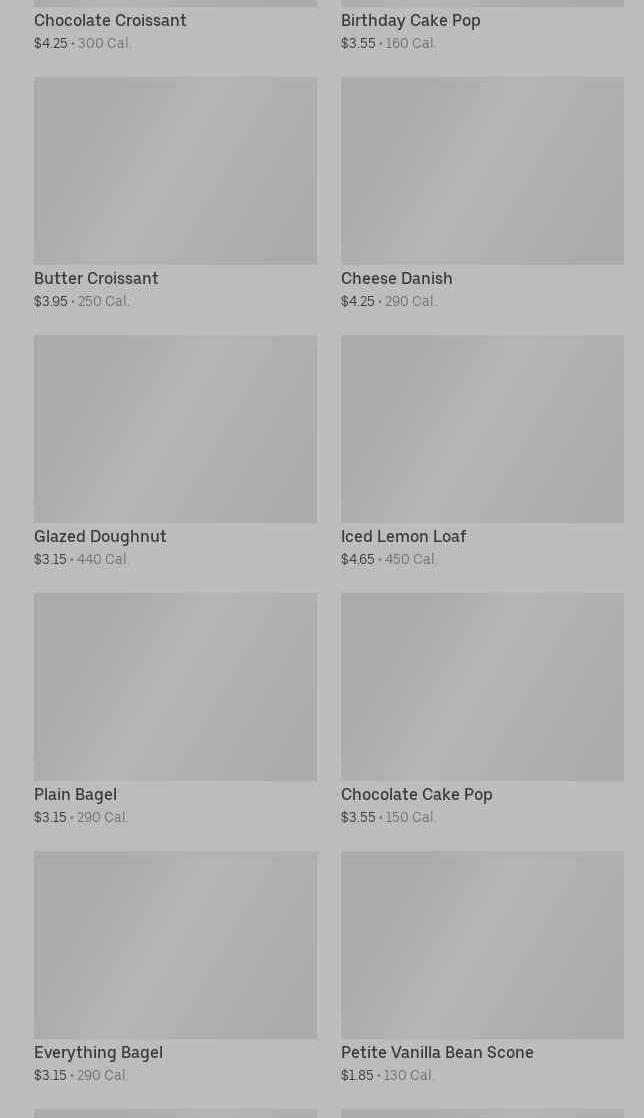The height and width of the screenshot is (1118, 644).
Task: Open the Iced Lemon Loaf item
Action: [x=482, y=451]
